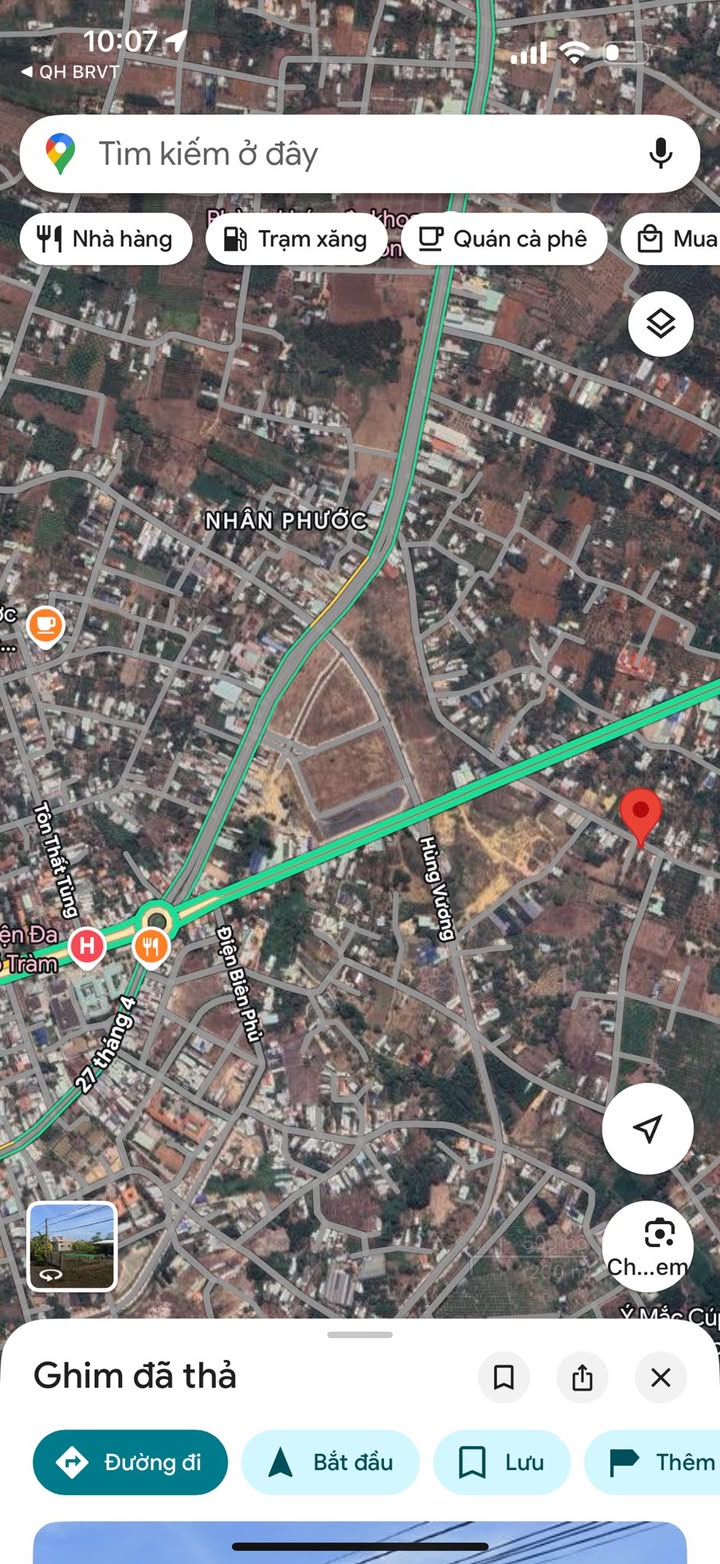Image resolution: width=720 pixels, height=1564 pixels.
Task: Save this place with "Lưu"
Action: coord(501,1462)
